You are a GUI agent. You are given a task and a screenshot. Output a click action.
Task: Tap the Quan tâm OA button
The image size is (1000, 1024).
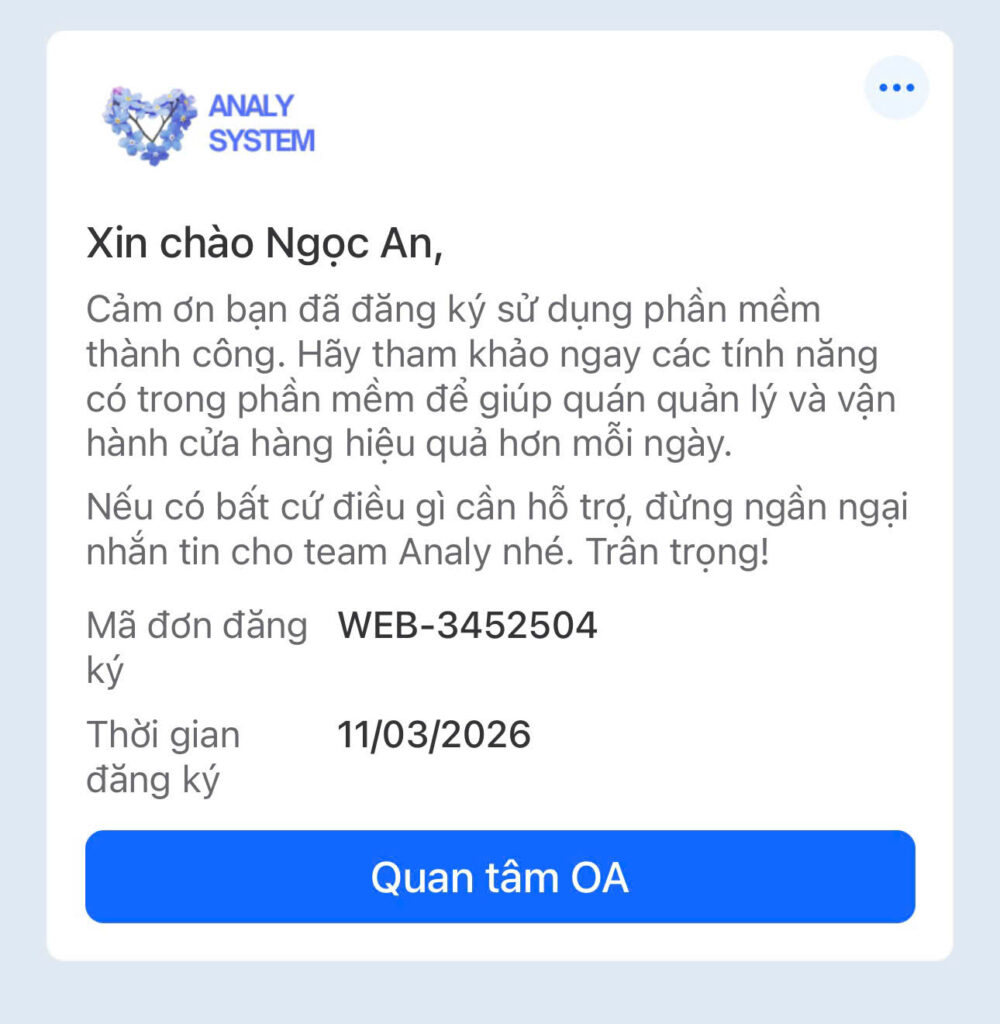(x=500, y=877)
